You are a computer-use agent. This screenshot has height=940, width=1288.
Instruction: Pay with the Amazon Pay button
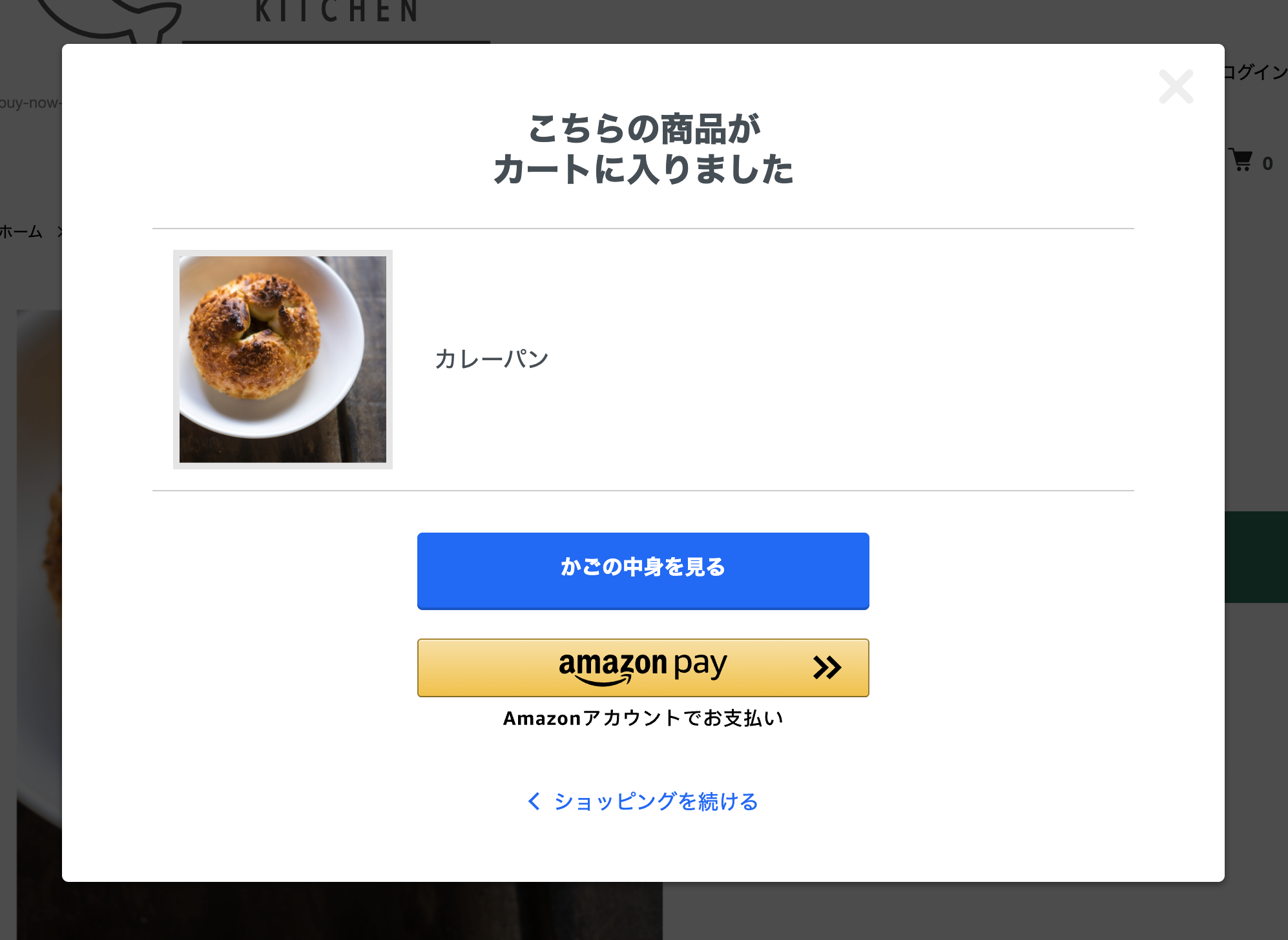pyautogui.click(x=643, y=668)
